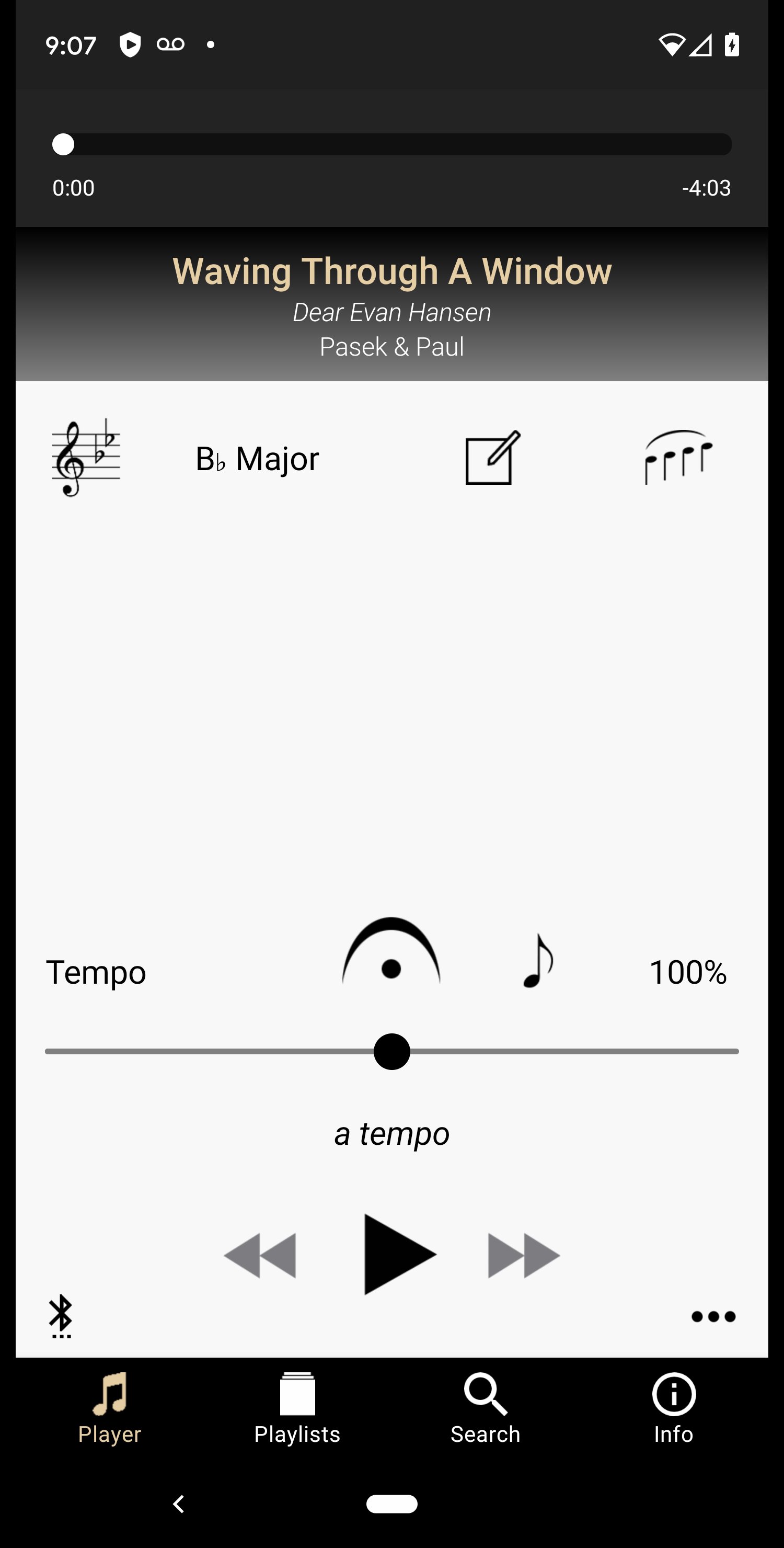Open the key signature selector icon
The width and height of the screenshot is (784, 1548).
[87, 458]
